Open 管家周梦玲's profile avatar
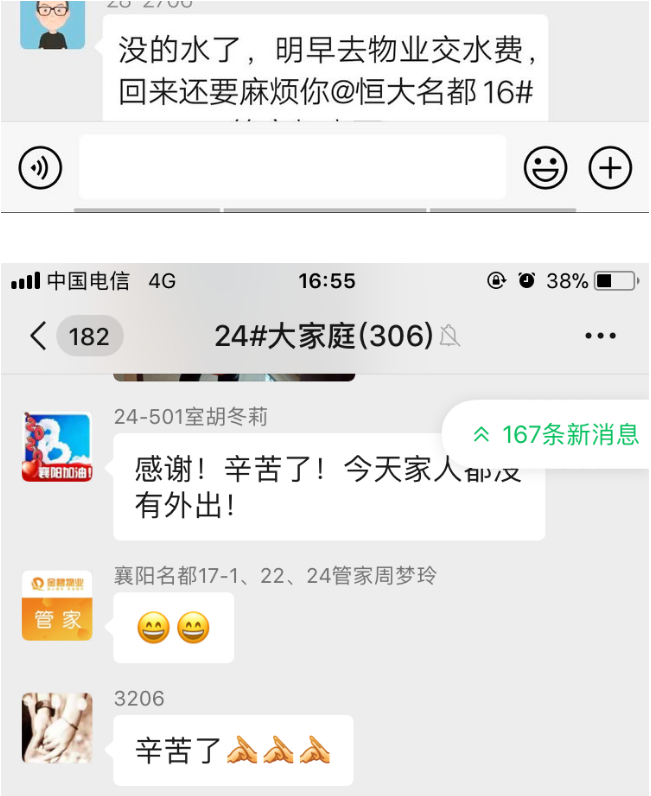Viewport: 651px width, 796px height. tap(57, 605)
